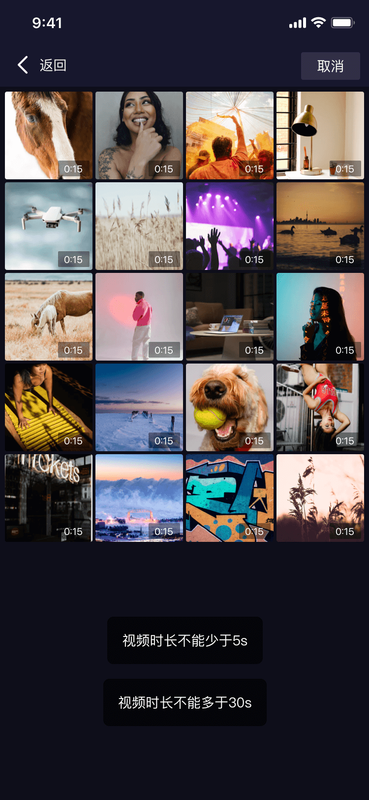Choose the Tickets neon sign video
This screenshot has width=369, height=800.
click(x=49, y=498)
